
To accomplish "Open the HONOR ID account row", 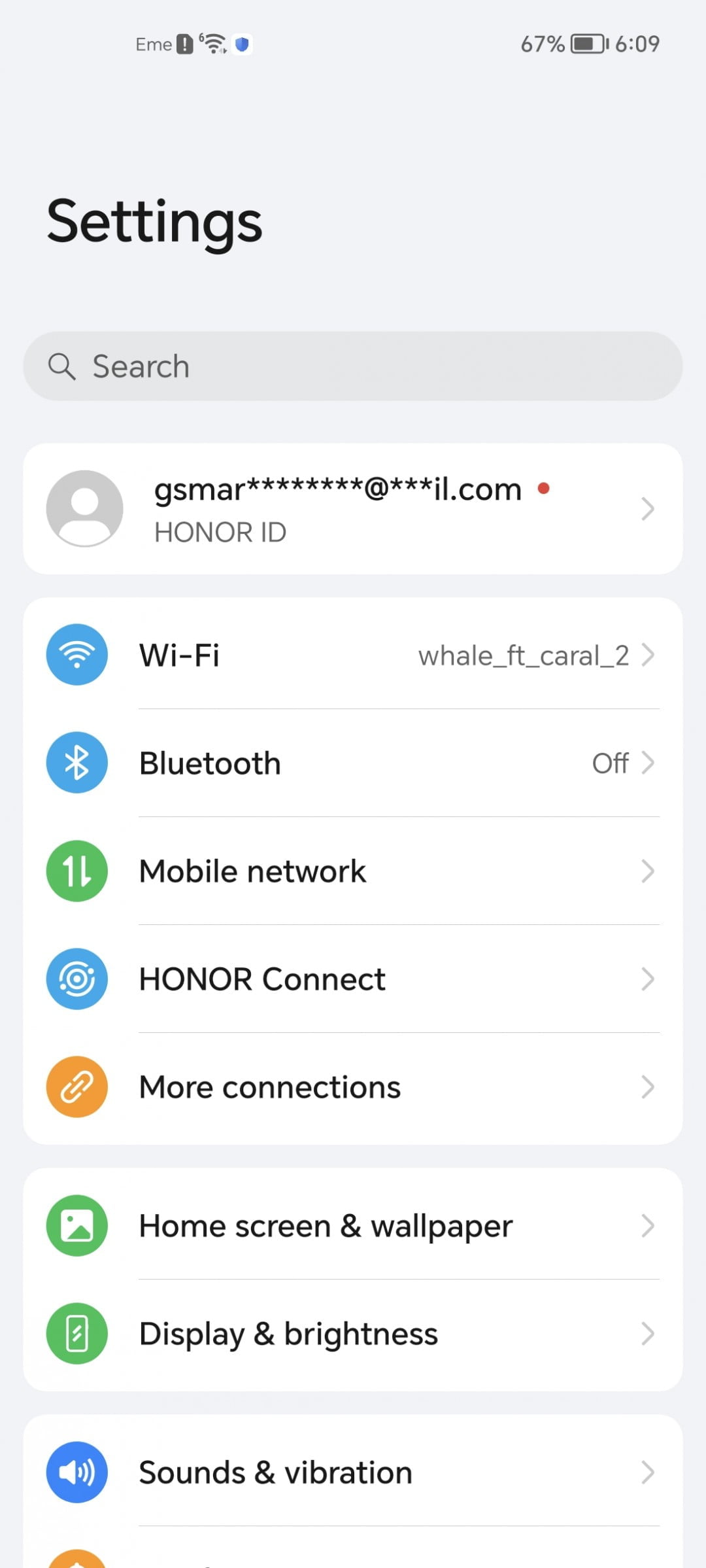I will click(x=353, y=509).
